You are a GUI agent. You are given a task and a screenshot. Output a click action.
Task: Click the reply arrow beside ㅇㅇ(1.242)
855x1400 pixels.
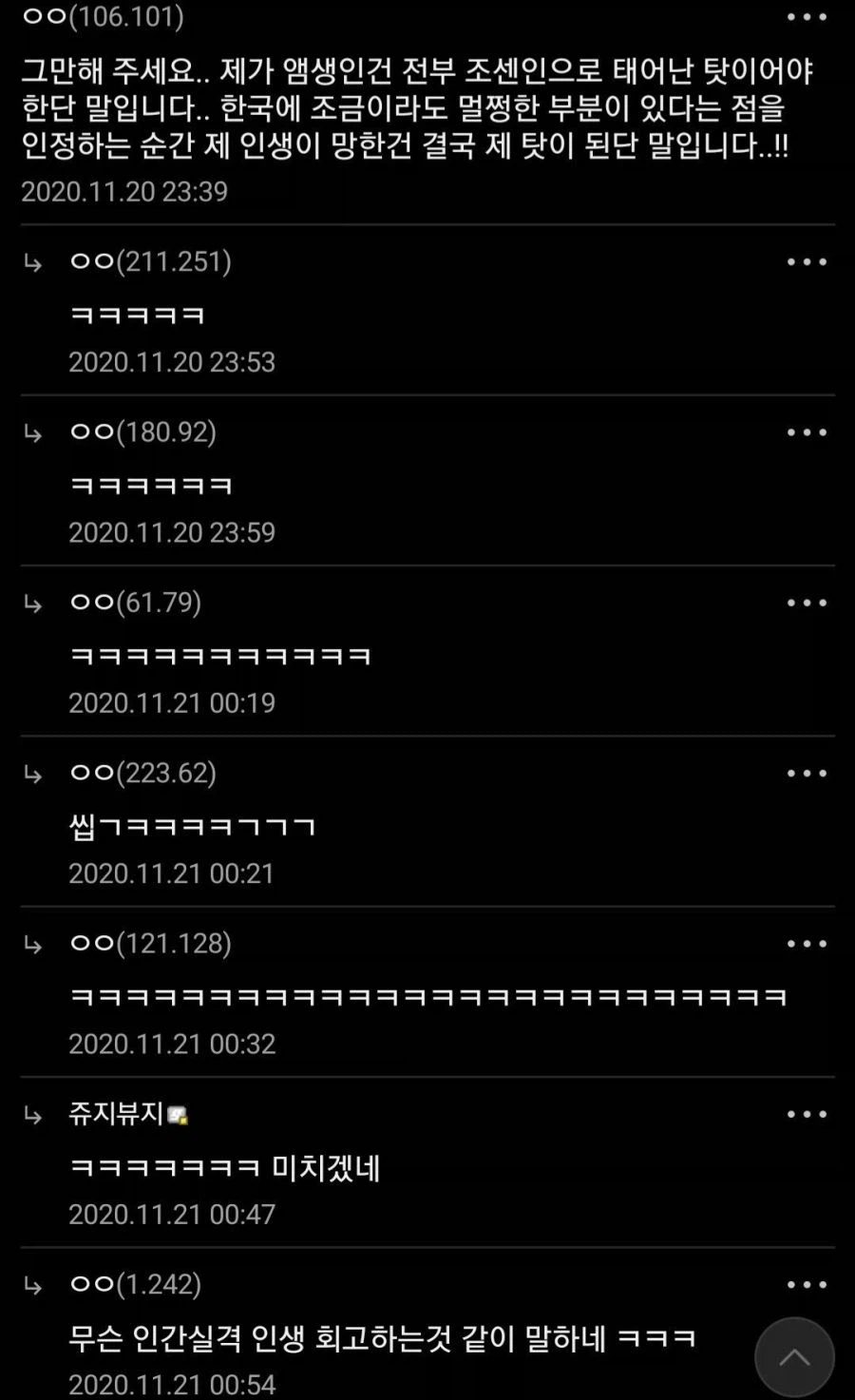click(x=35, y=1285)
